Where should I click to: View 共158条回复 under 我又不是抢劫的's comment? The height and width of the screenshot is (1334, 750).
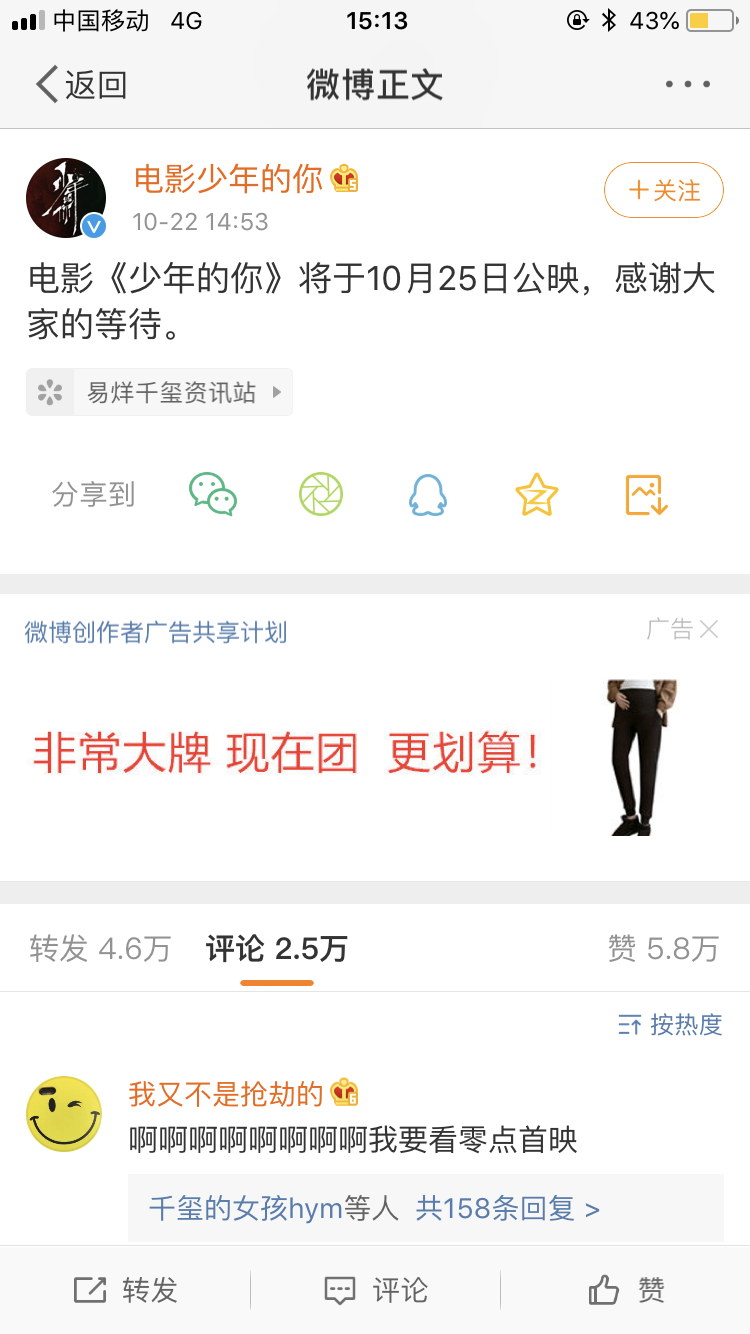tap(508, 1208)
